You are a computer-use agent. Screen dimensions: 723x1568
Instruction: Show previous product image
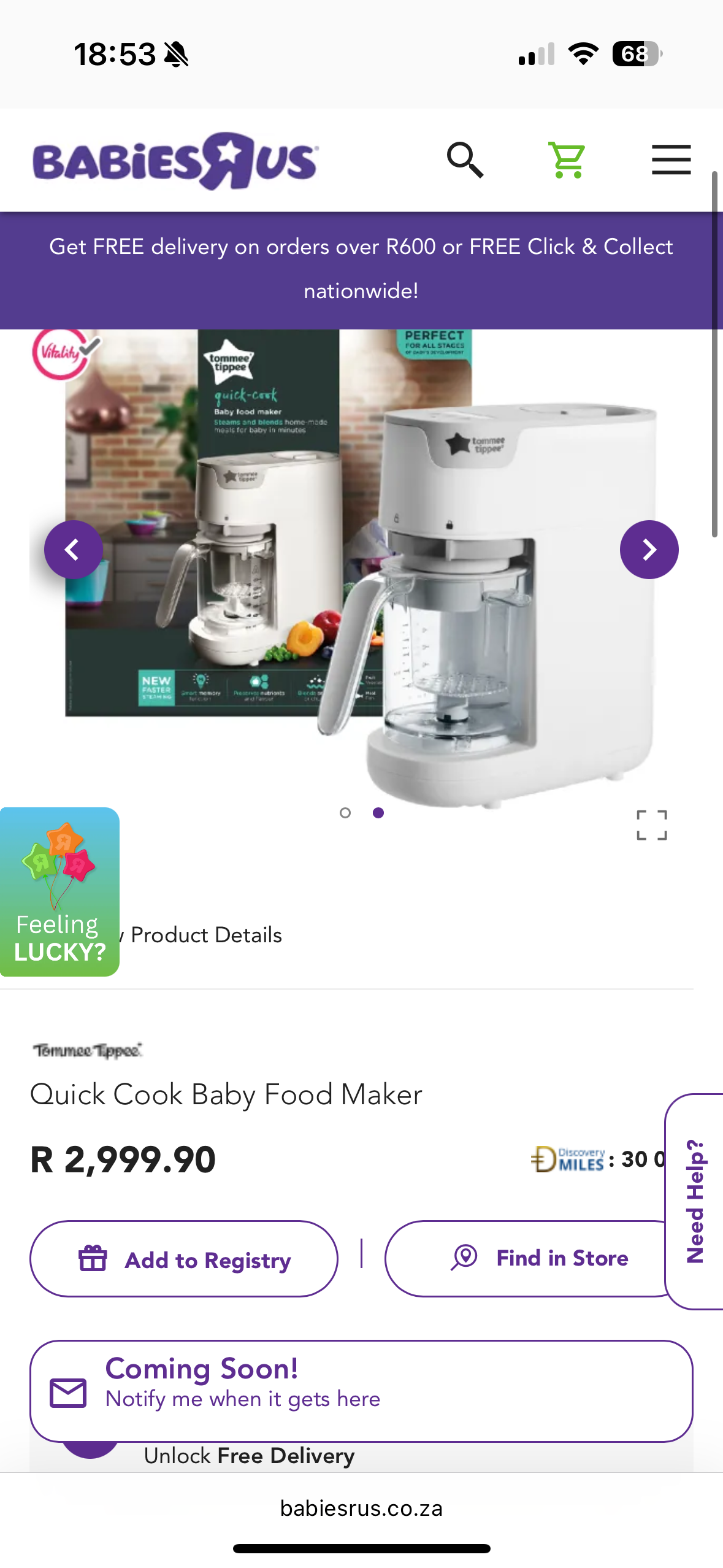coord(73,550)
